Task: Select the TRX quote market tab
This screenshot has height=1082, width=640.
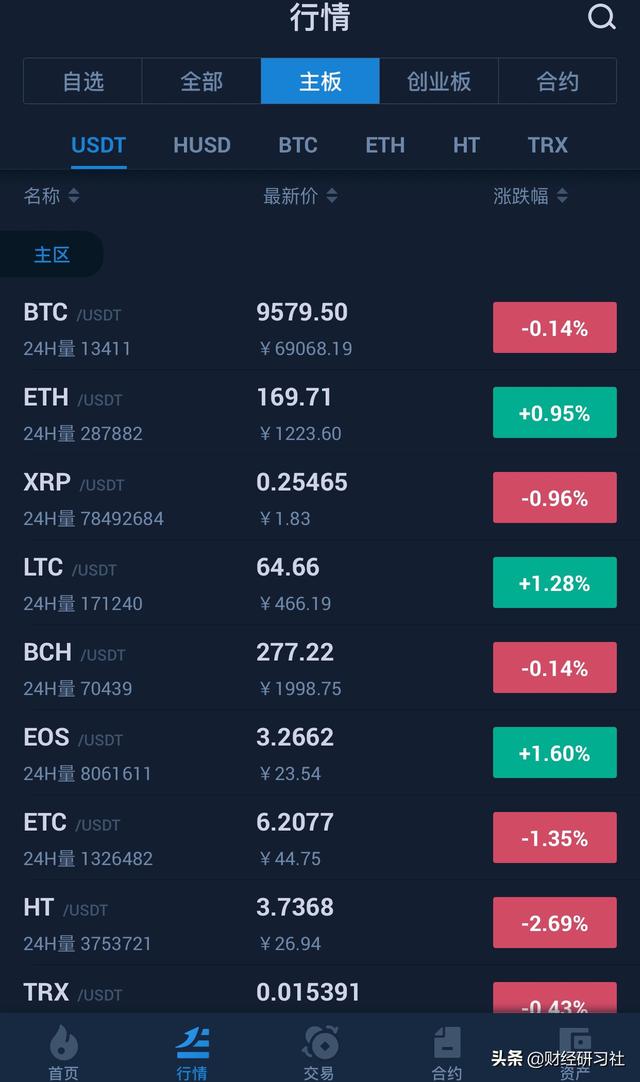Action: 547,146
